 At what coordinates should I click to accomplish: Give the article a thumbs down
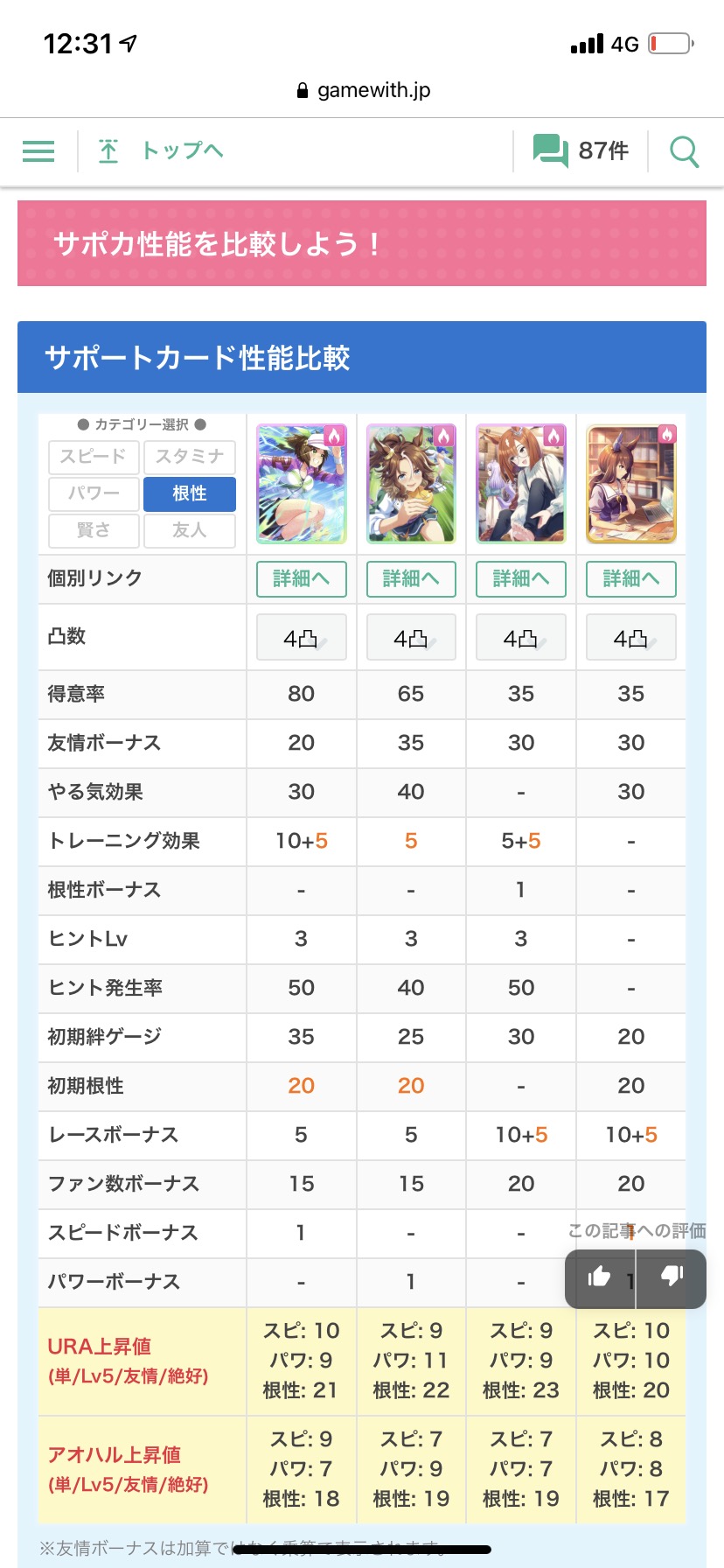[x=672, y=1277]
